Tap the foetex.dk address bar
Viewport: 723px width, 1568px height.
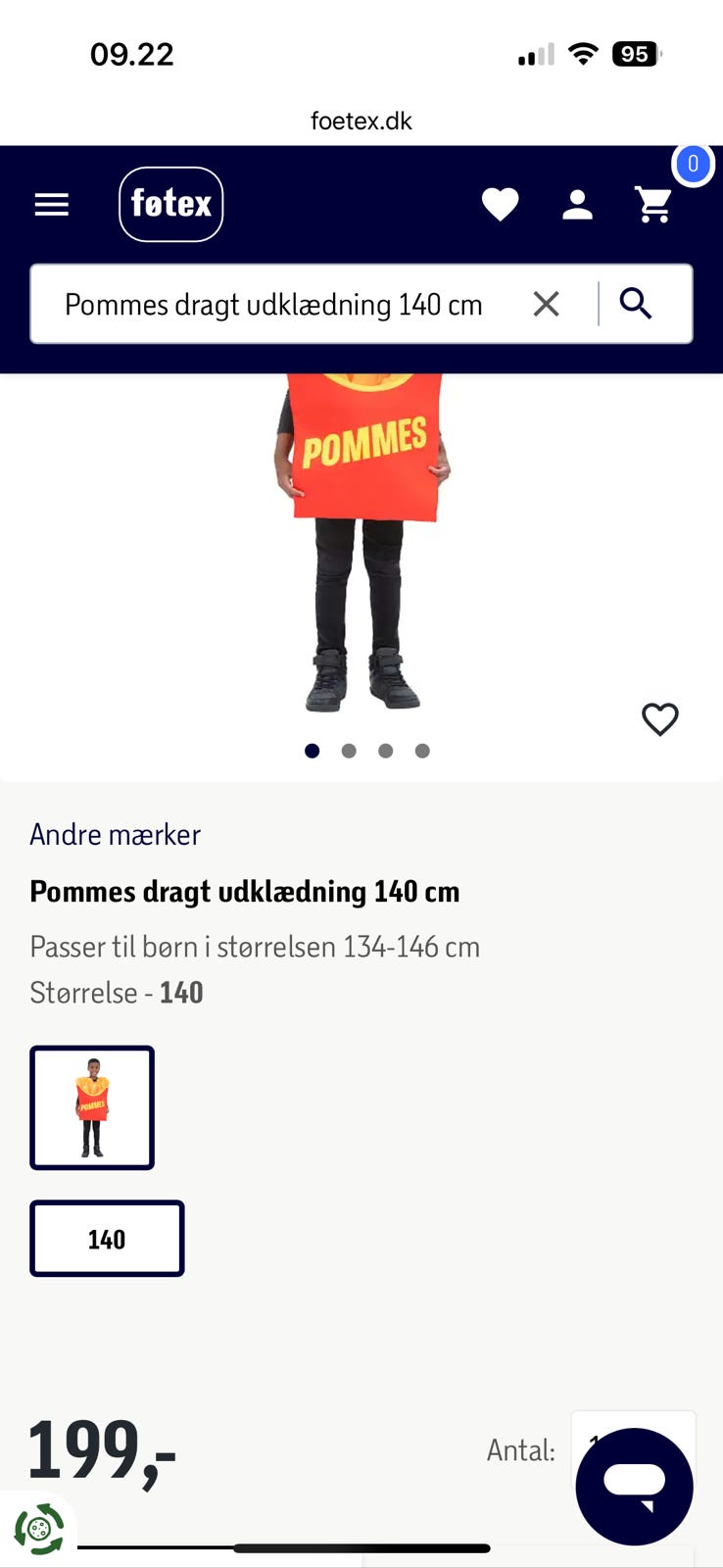tap(361, 121)
